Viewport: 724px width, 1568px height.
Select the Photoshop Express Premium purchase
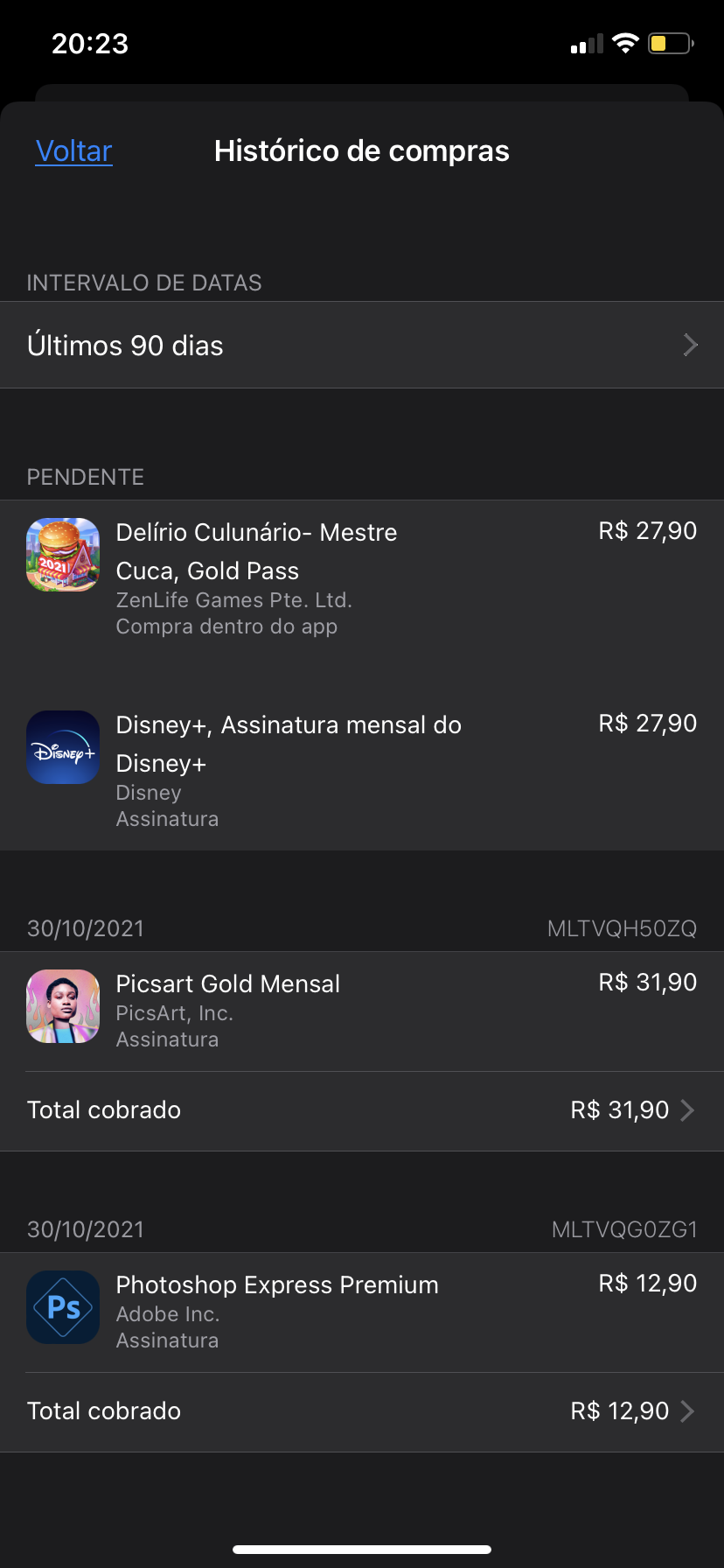(362, 1312)
